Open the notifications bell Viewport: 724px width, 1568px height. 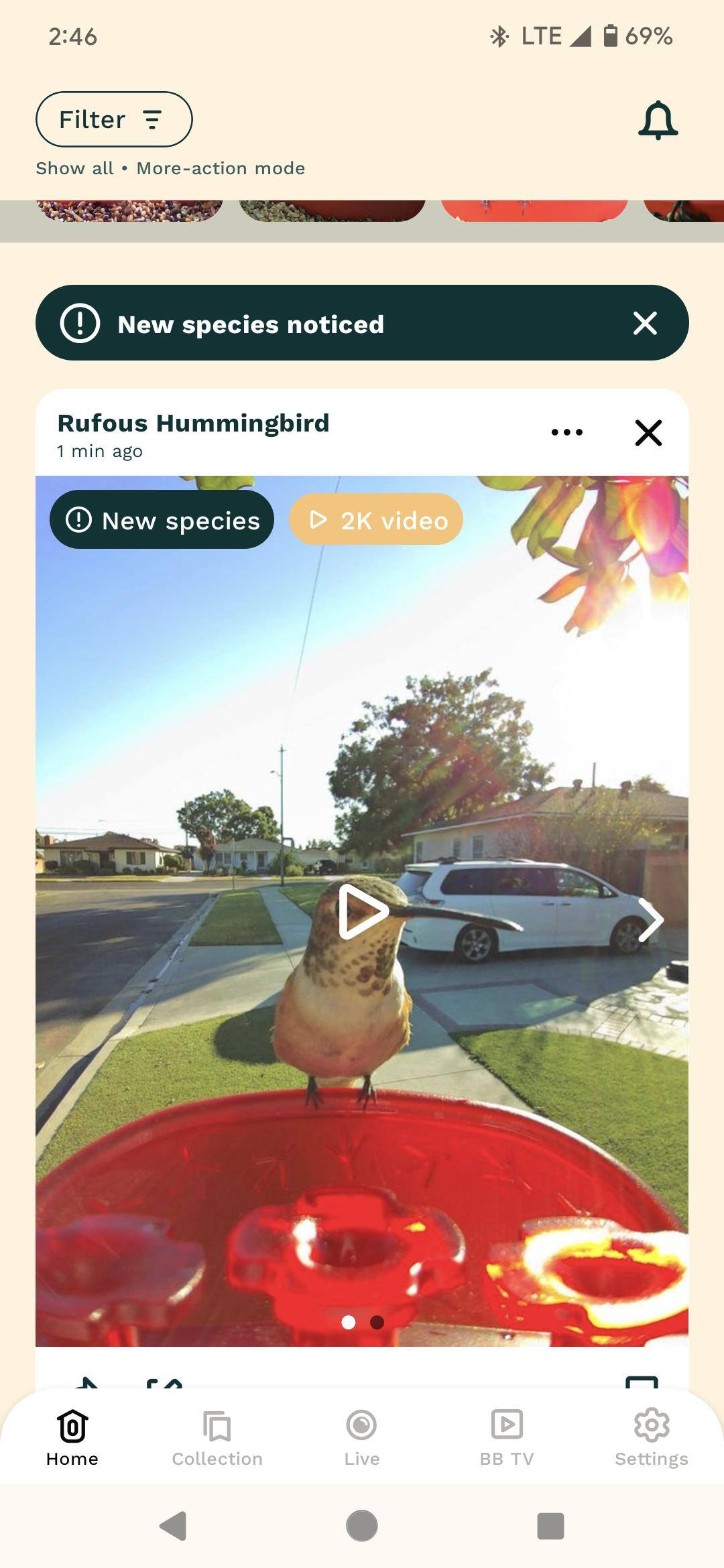[658, 121]
